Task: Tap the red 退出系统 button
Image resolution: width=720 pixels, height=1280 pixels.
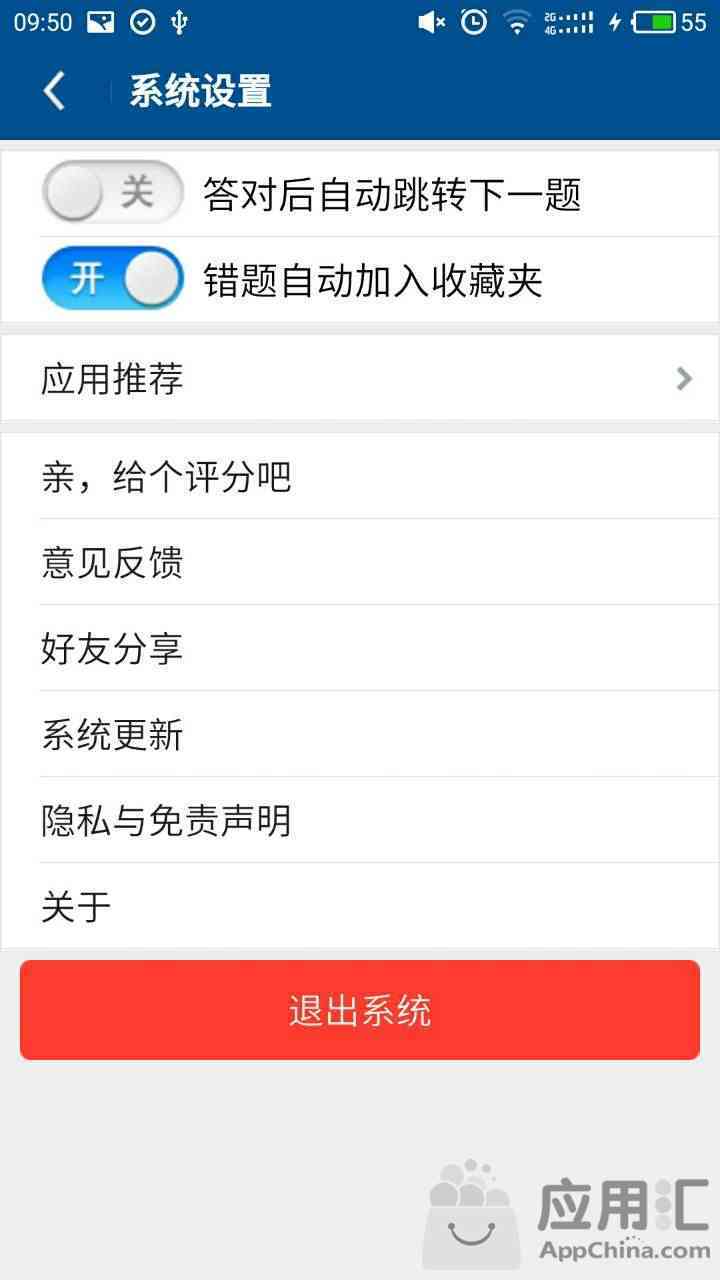Action: click(360, 1010)
